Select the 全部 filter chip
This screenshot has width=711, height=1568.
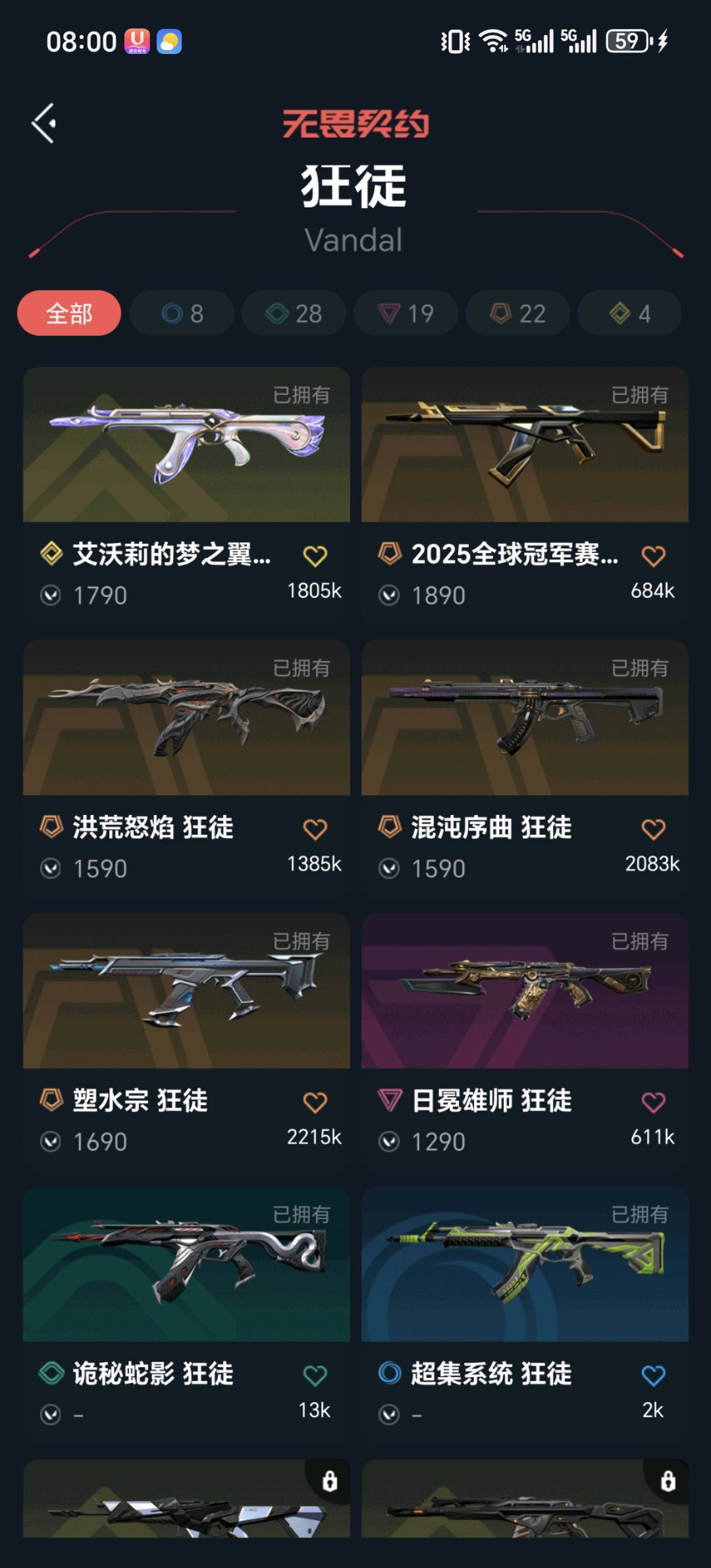tap(69, 313)
